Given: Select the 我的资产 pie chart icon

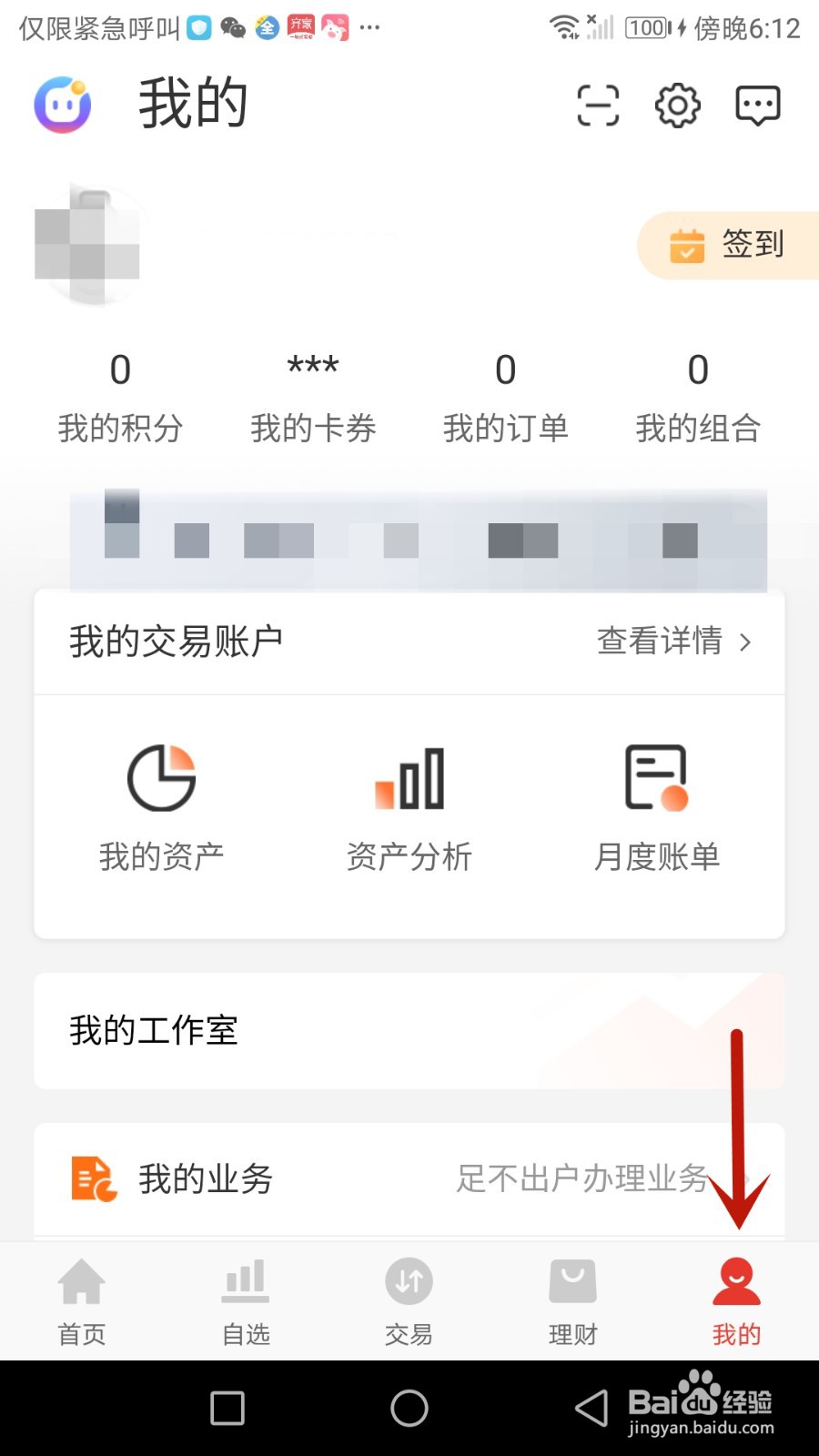Looking at the screenshot, I should tap(160, 778).
